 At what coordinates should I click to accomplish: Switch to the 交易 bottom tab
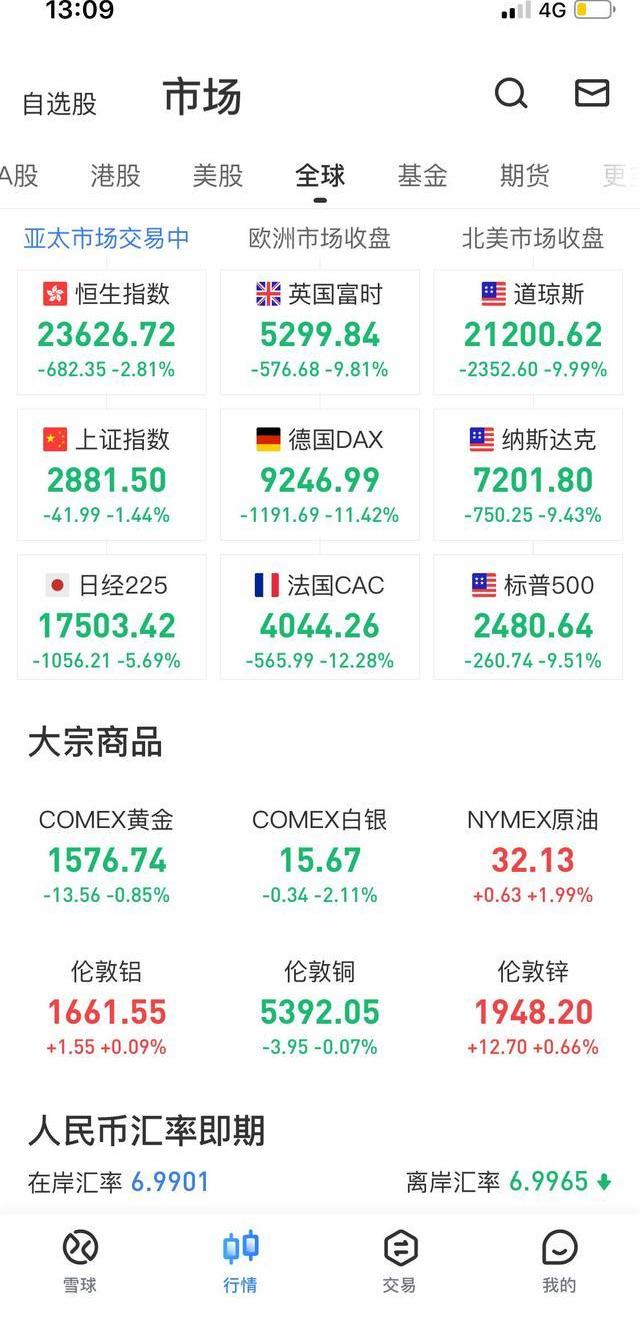click(x=399, y=1262)
